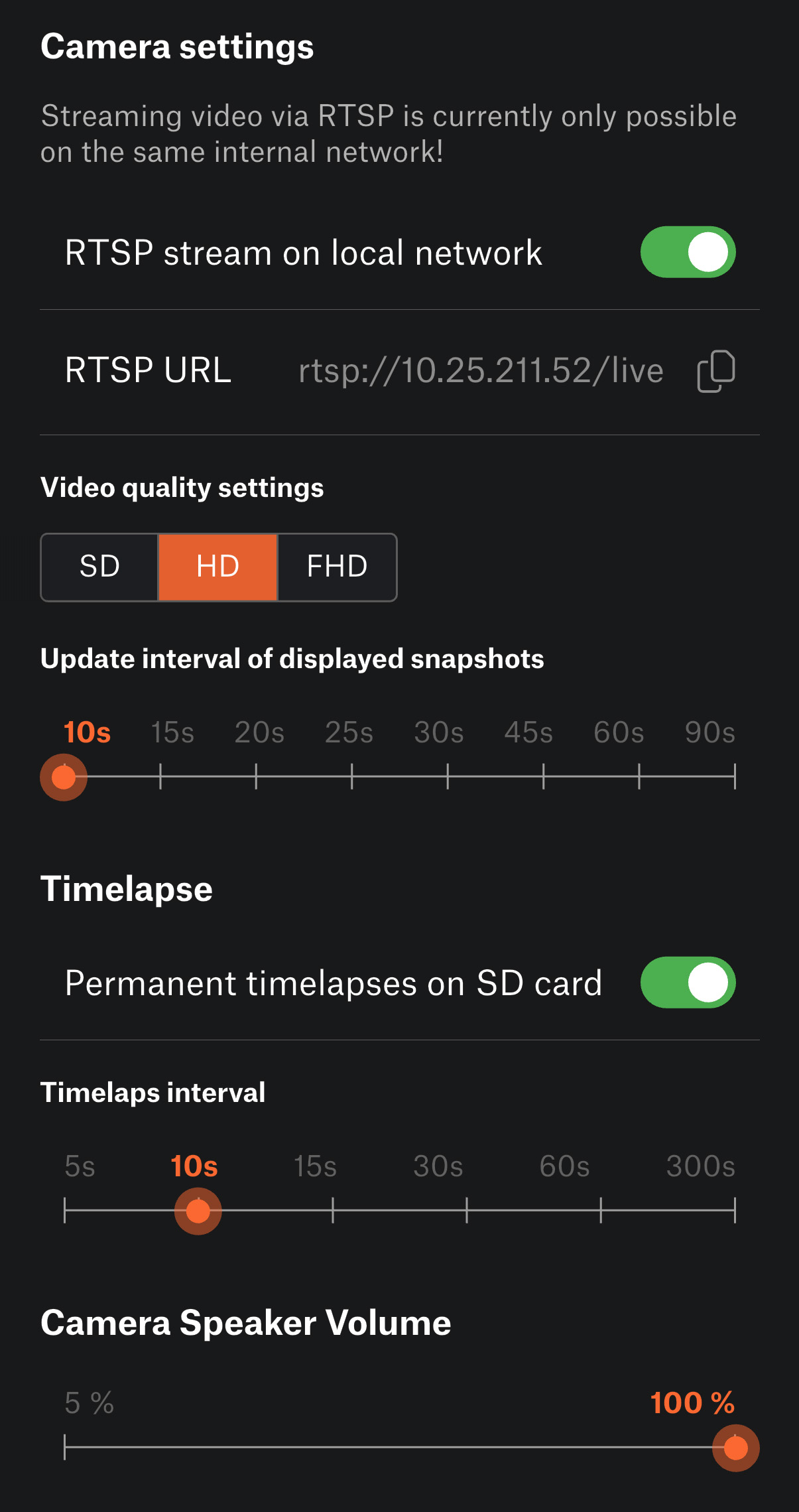The height and width of the screenshot is (1512, 799).
Task: Select HD video quality
Action: coord(217,567)
